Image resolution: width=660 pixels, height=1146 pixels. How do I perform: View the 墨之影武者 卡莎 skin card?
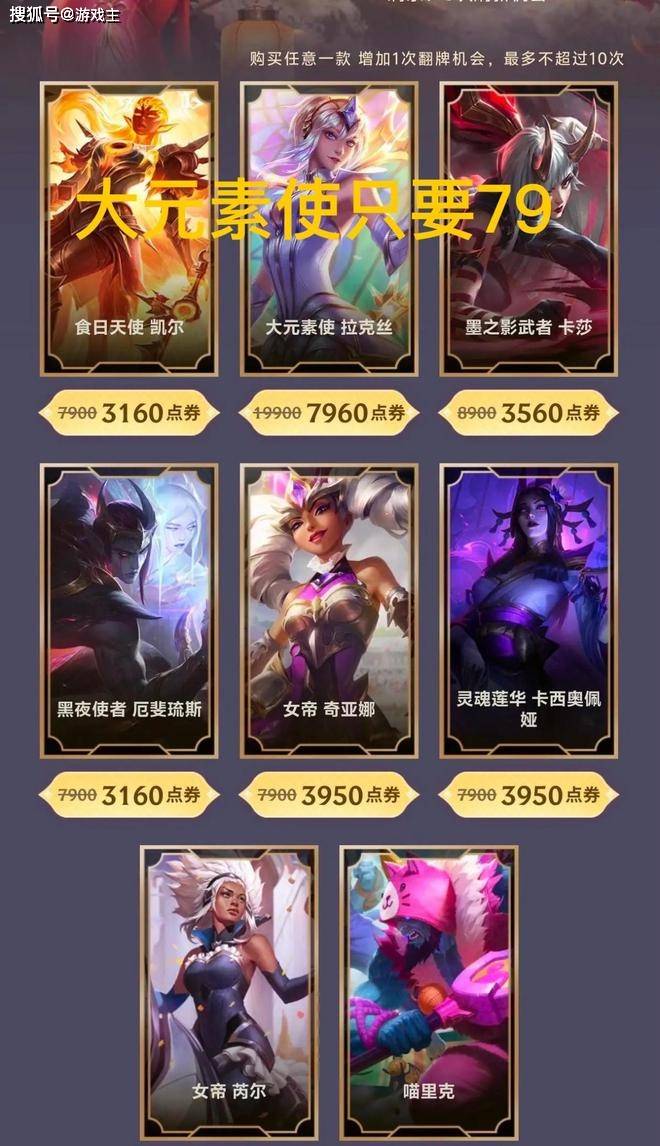coord(529,229)
